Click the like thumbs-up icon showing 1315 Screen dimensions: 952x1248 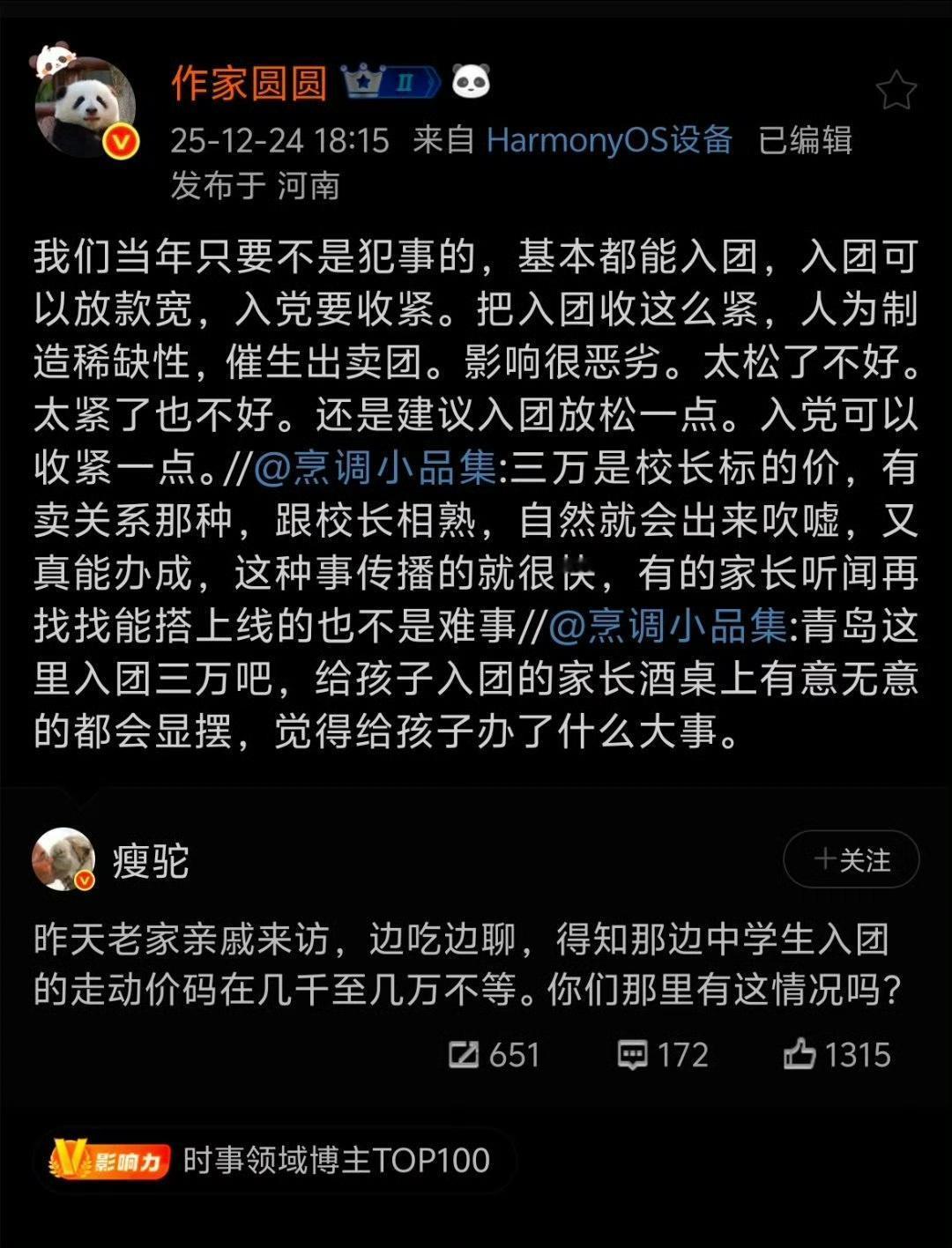(804, 1054)
